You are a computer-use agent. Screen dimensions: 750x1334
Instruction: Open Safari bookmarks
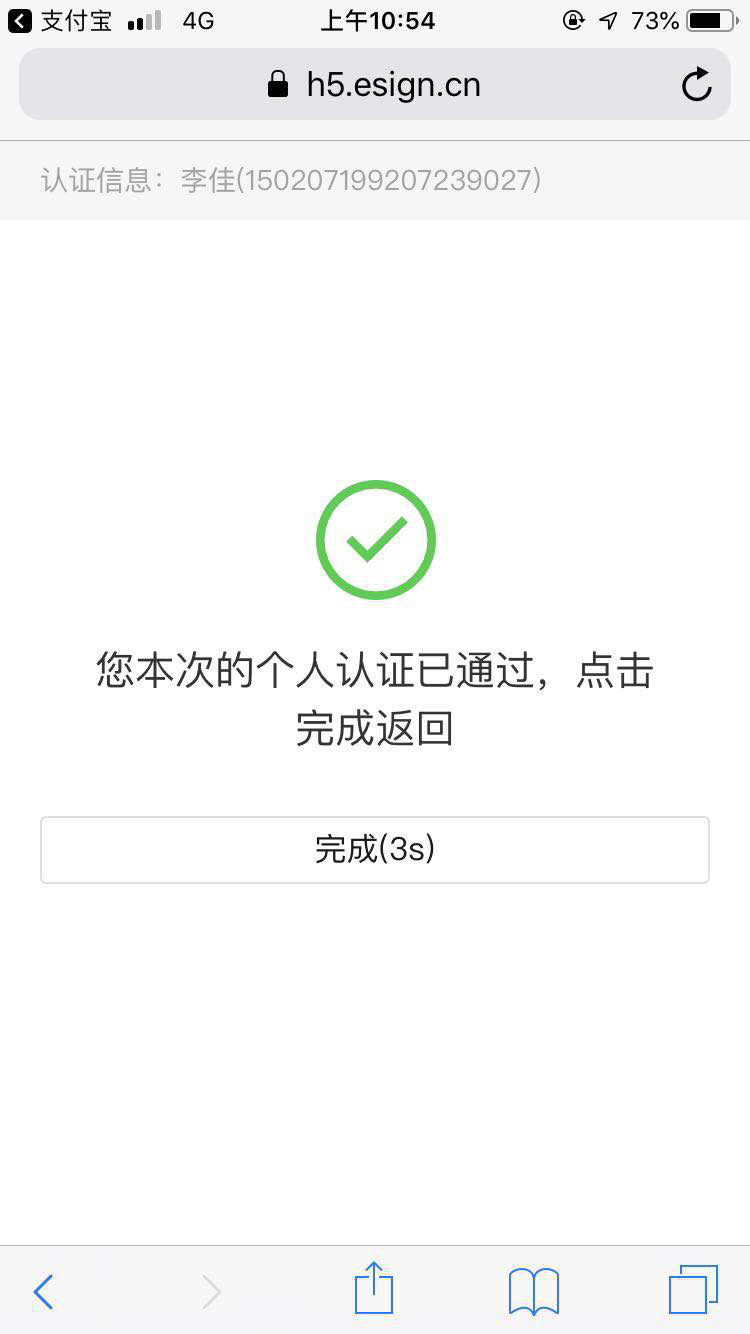[x=534, y=1291]
